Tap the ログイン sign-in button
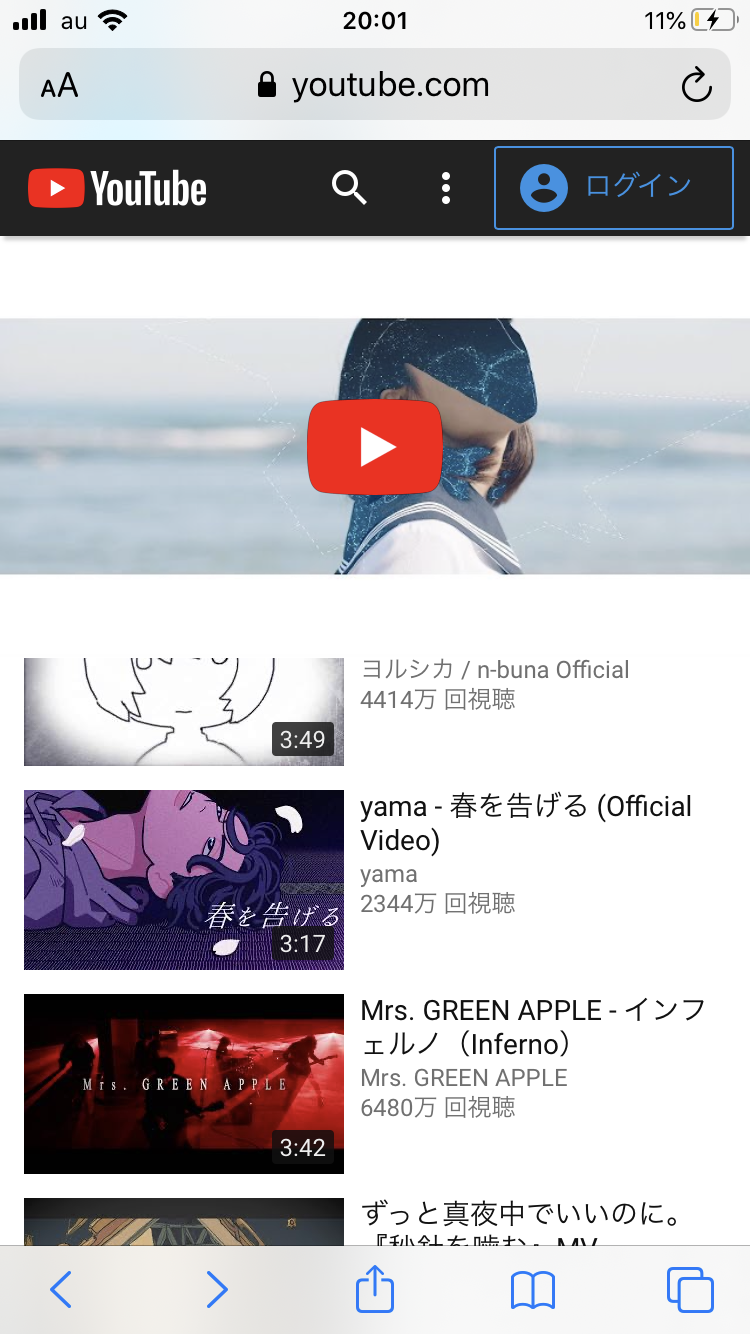 tap(613, 187)
